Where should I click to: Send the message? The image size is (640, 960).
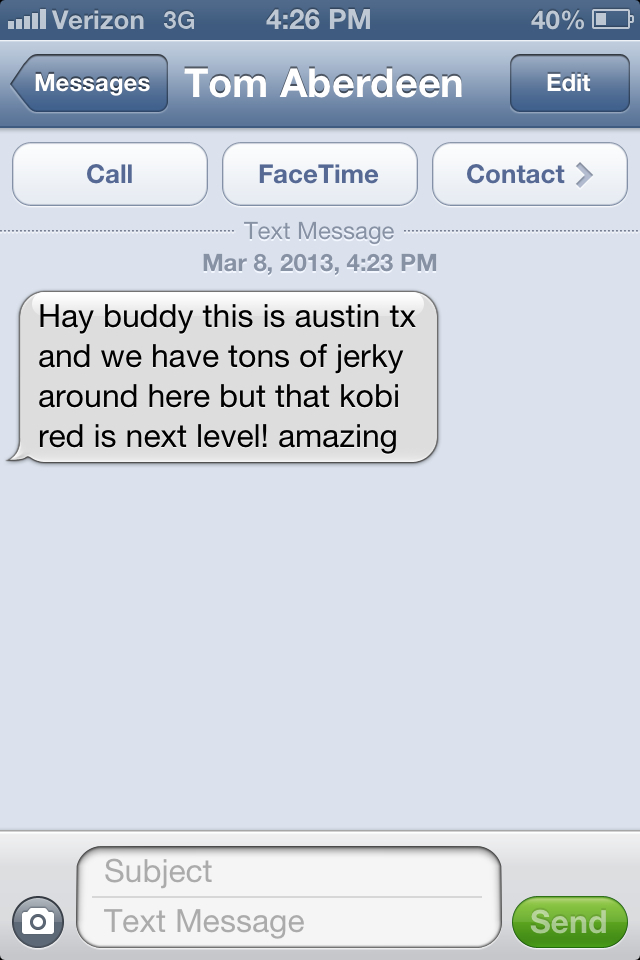(x=568, y=921)
